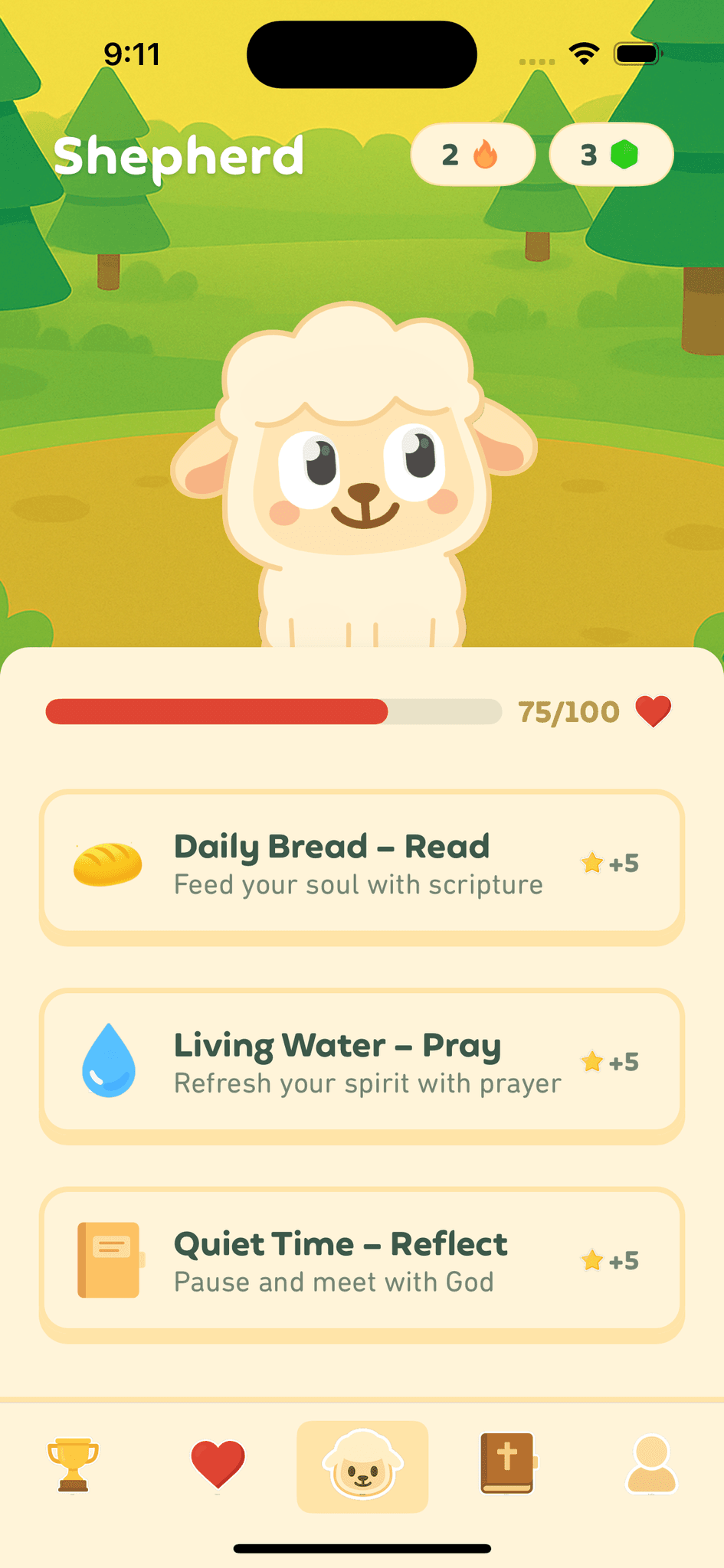
Task: Begin Quiet Time – Reflect activity
Action: tap(362, 1264)
